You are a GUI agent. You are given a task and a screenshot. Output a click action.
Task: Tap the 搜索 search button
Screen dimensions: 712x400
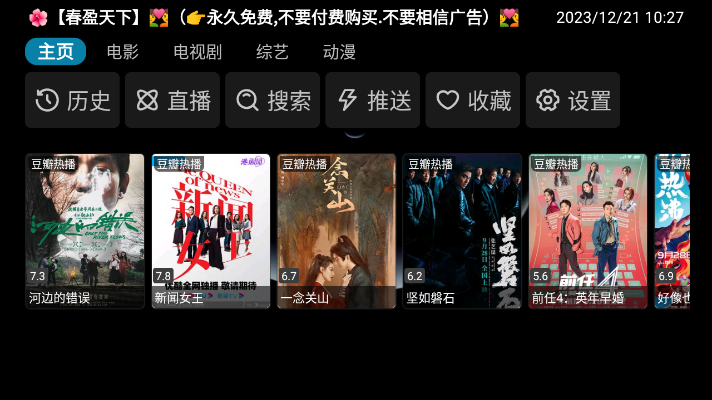coord(273,100)
